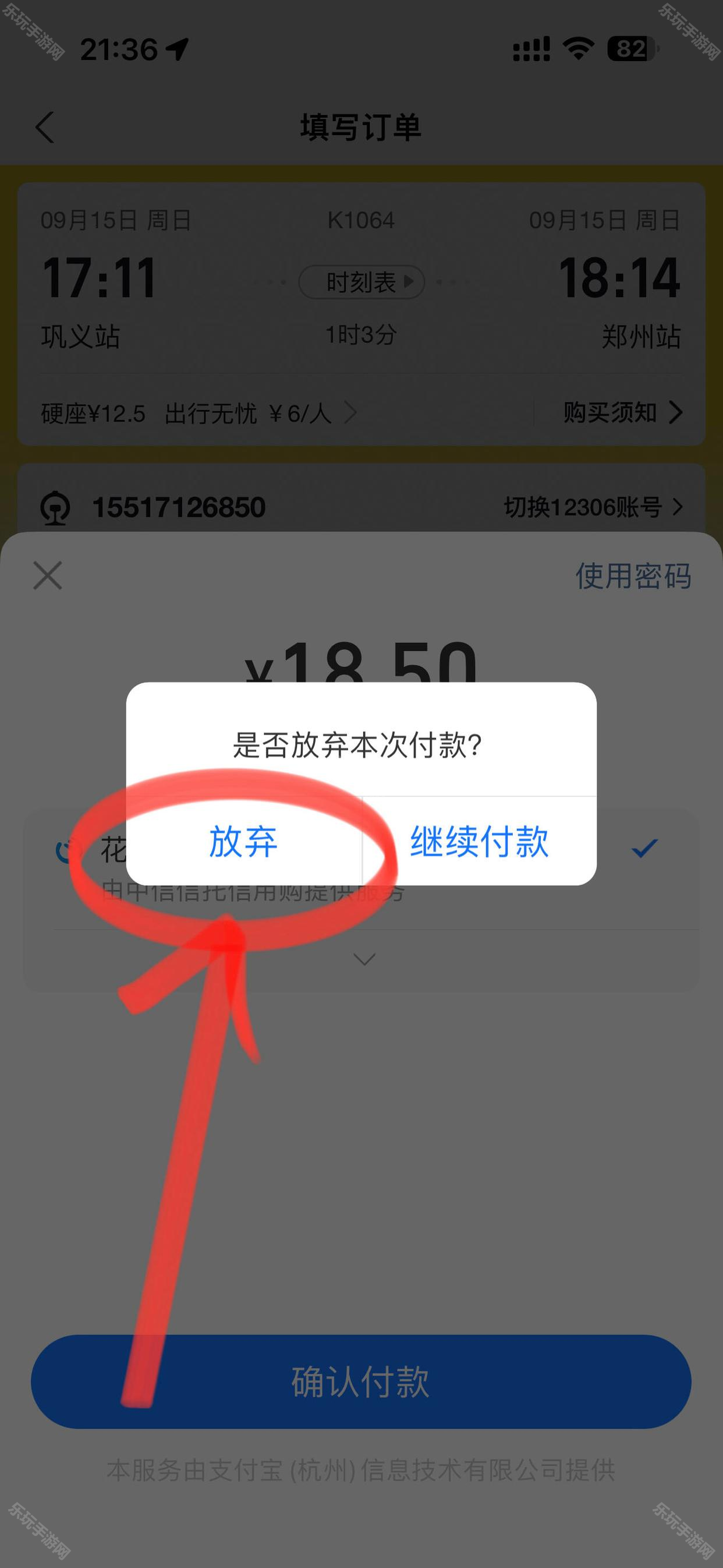
Task: Go back from 填写订单 page
Action: 45,127
